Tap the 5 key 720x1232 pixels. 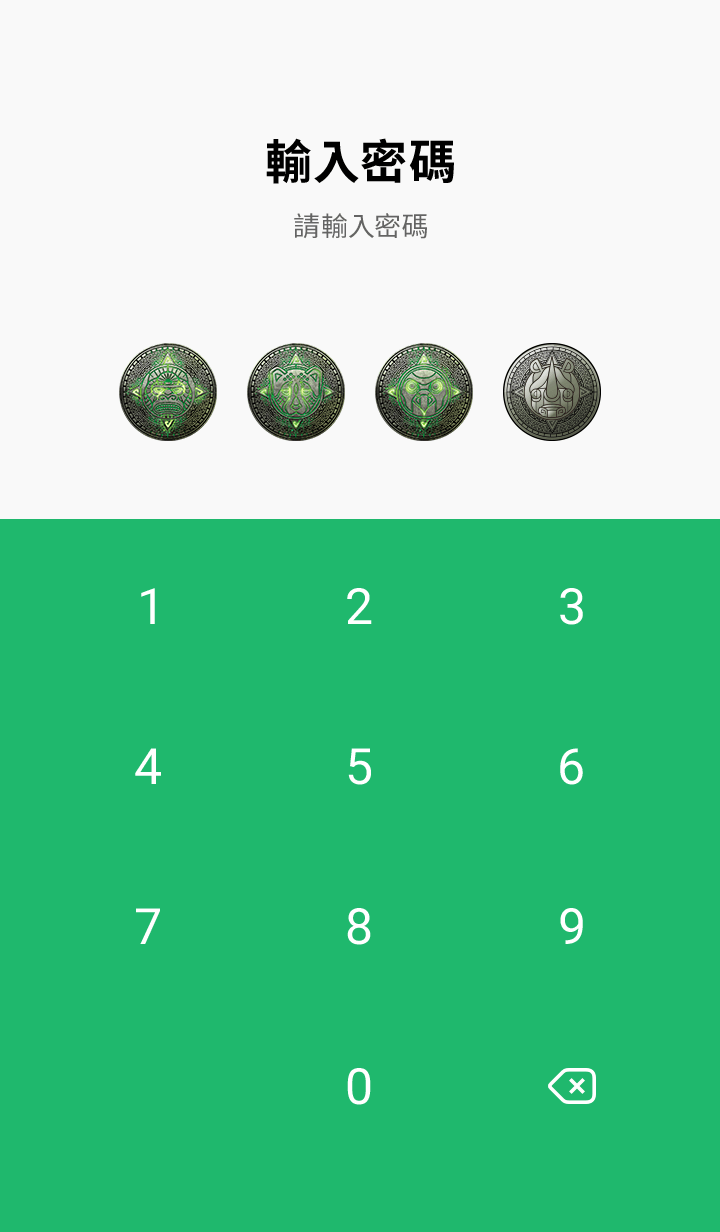point(359,767)
